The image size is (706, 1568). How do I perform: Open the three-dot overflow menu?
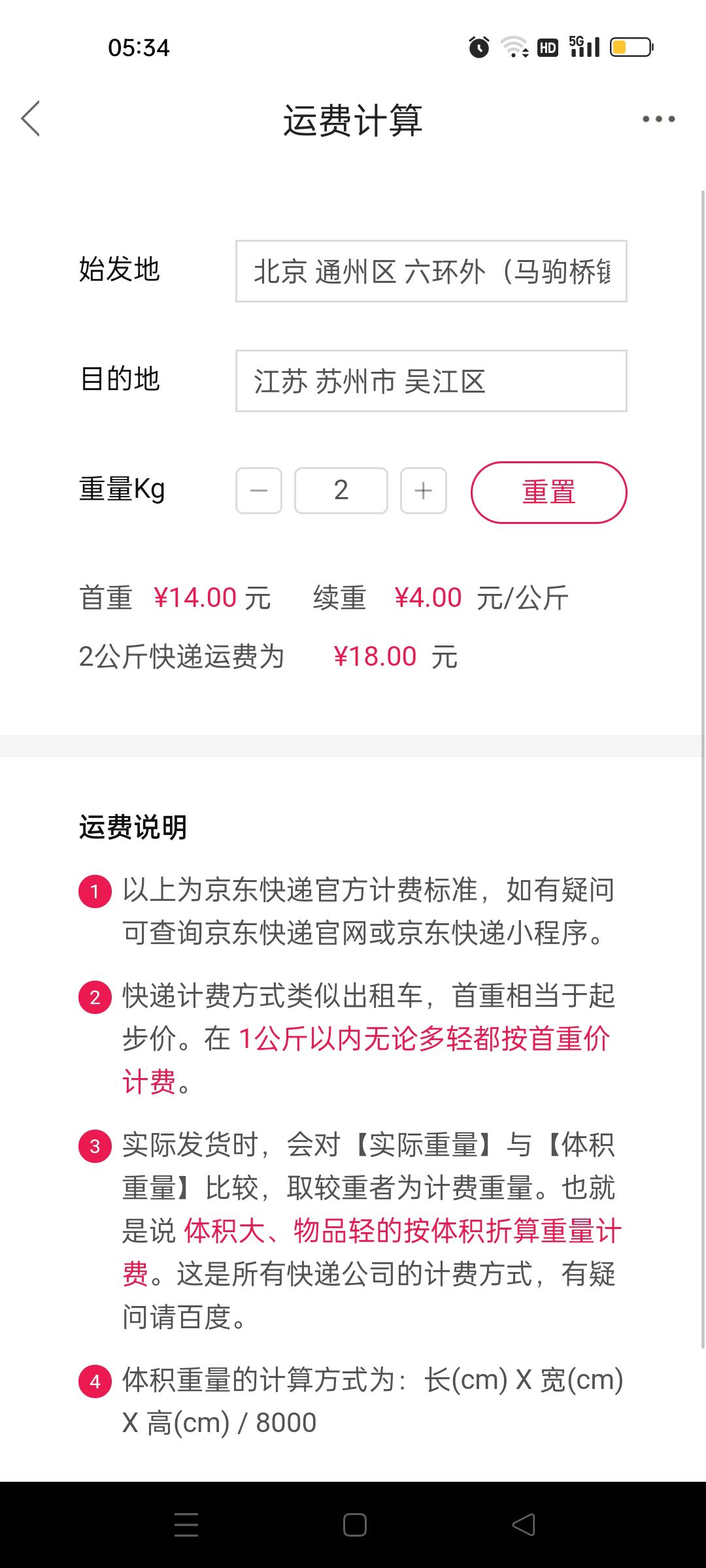pyautogui.click(x=658, y=119)
